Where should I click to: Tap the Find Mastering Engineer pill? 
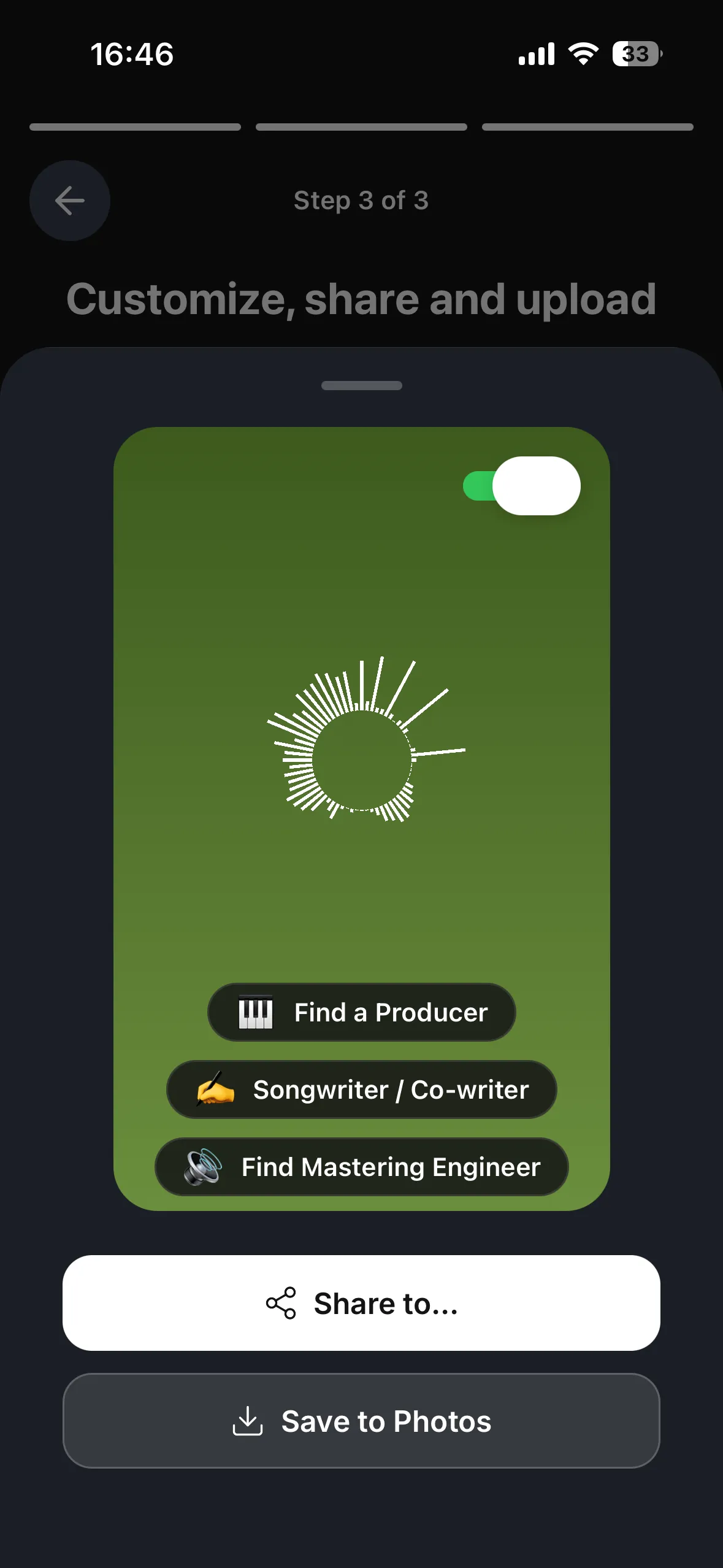361,1167
